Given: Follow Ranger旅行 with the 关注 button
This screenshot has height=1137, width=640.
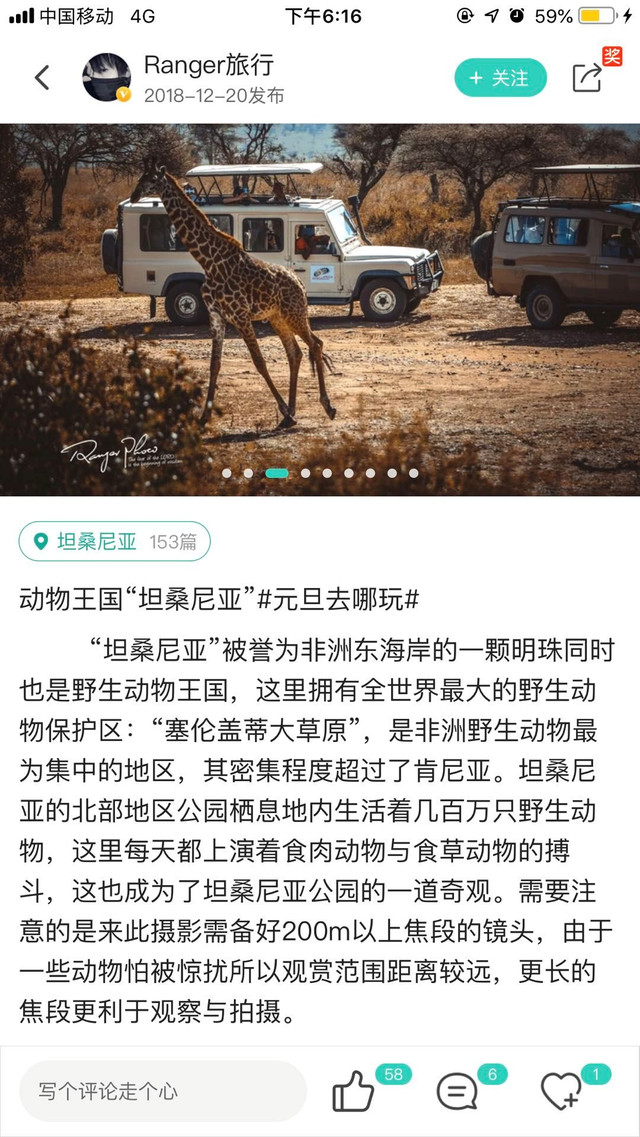Looking at the screenshot, I should tap(500, 78).
